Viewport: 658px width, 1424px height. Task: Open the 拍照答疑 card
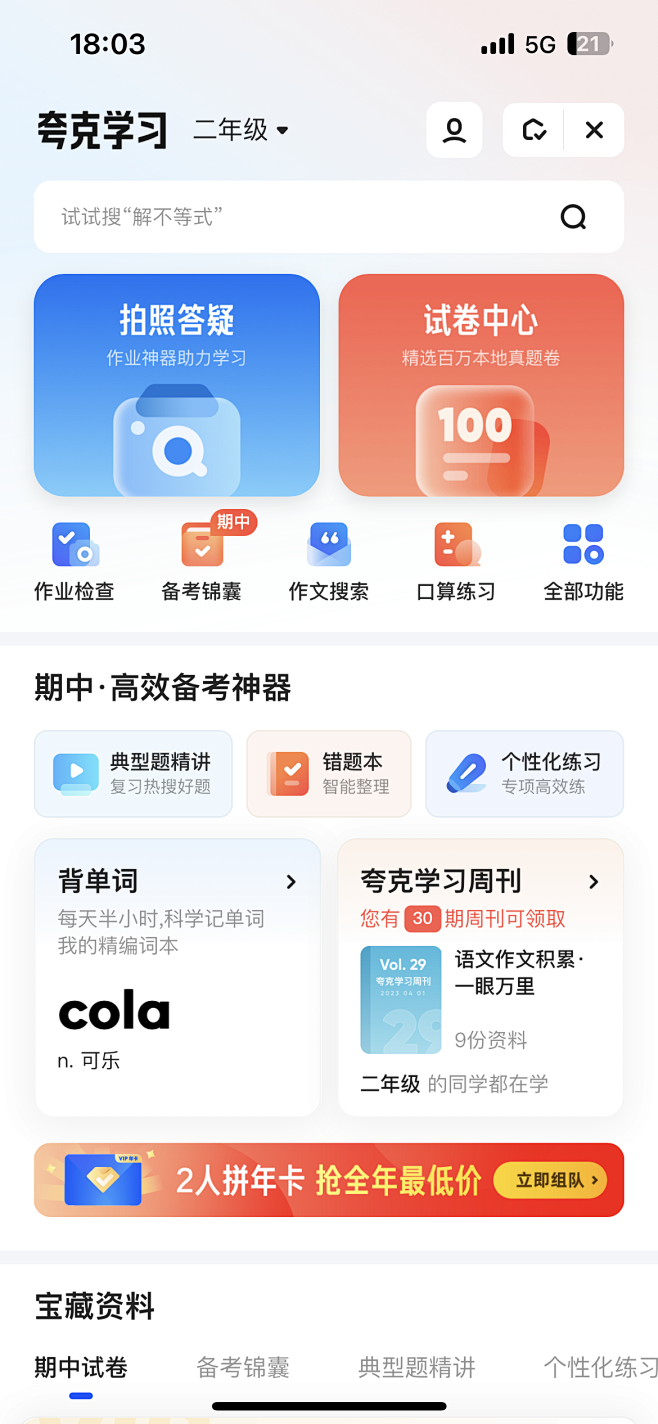[x=177, y=385]
